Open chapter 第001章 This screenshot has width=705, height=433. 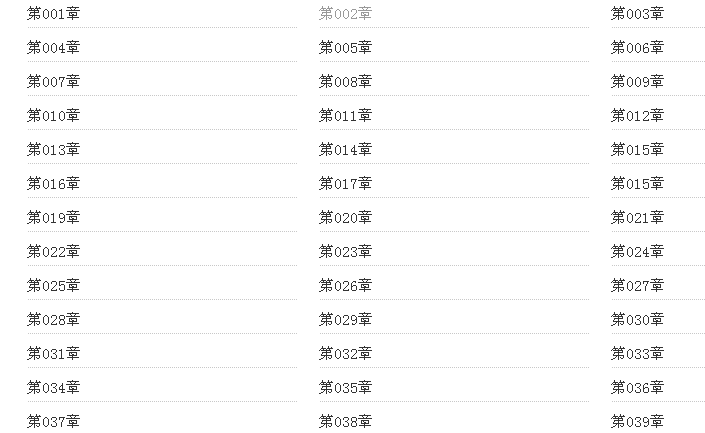coord(53,14)
